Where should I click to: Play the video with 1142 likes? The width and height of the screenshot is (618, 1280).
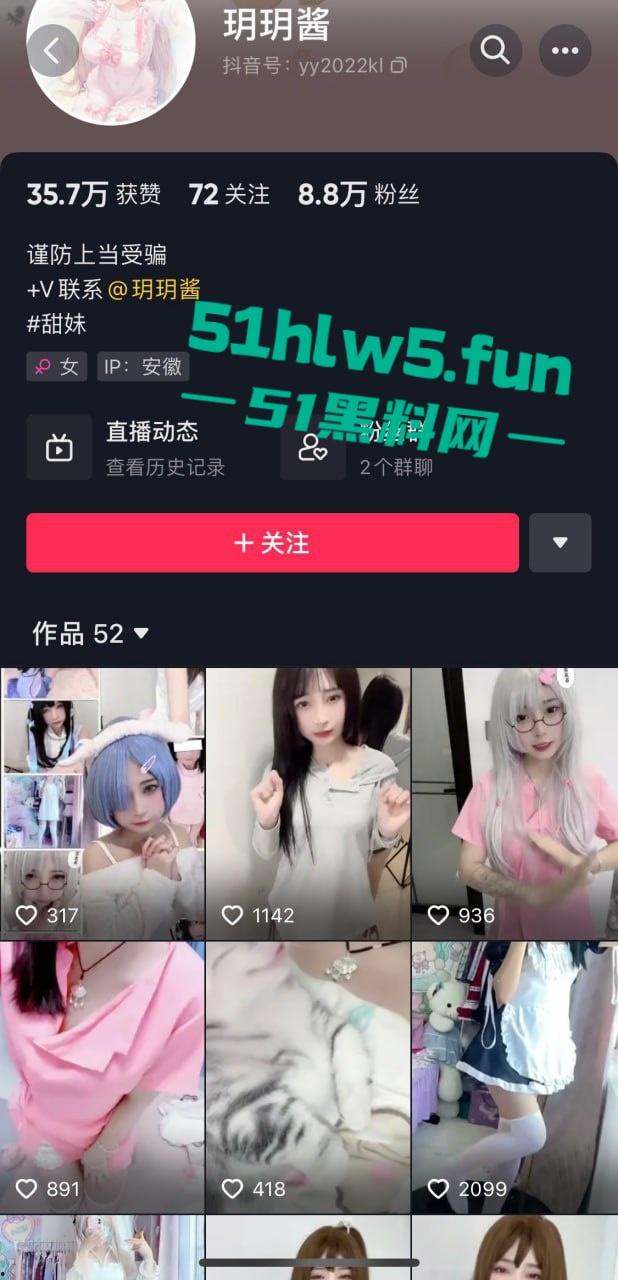pos(308,803)
